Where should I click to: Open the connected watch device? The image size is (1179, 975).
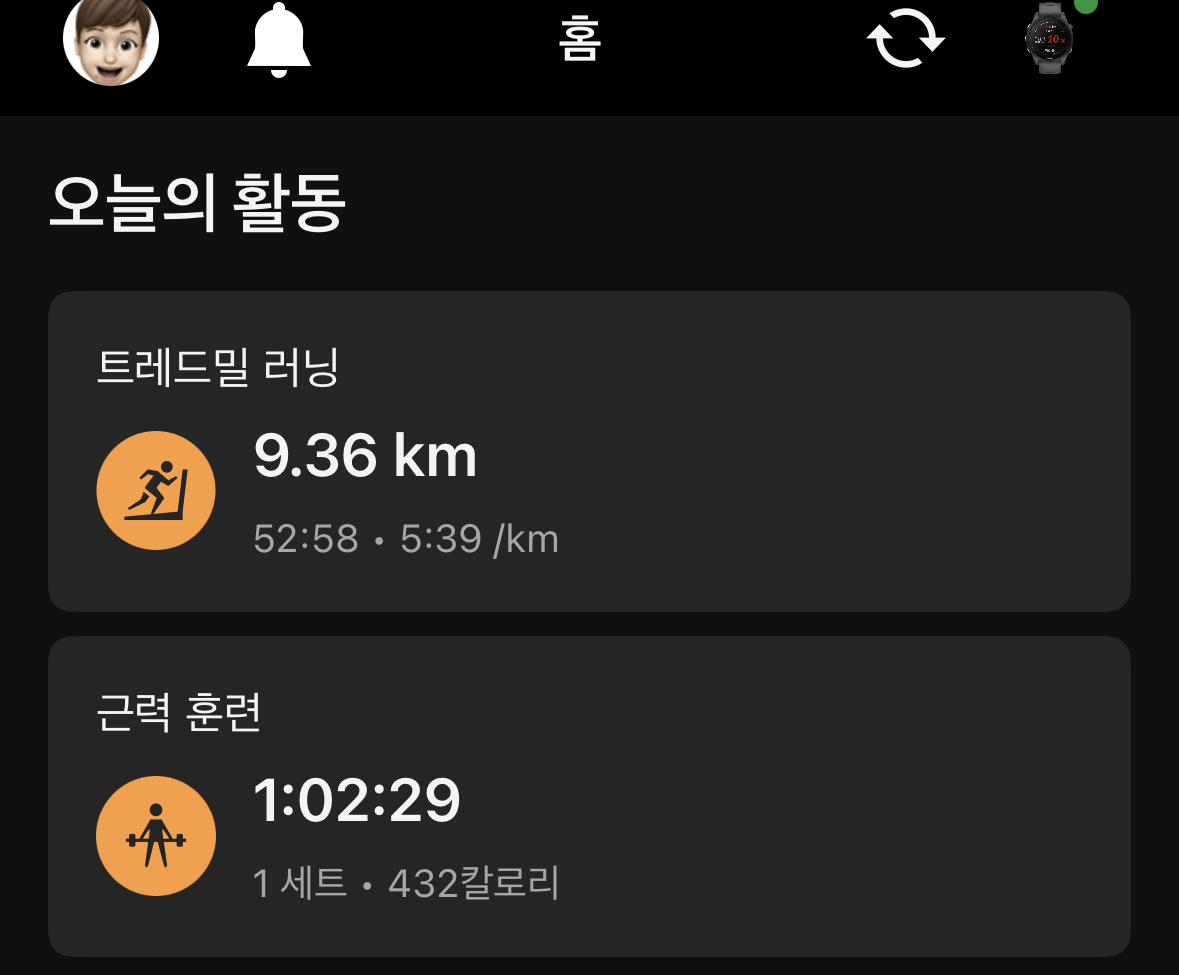coord(1050,40)
